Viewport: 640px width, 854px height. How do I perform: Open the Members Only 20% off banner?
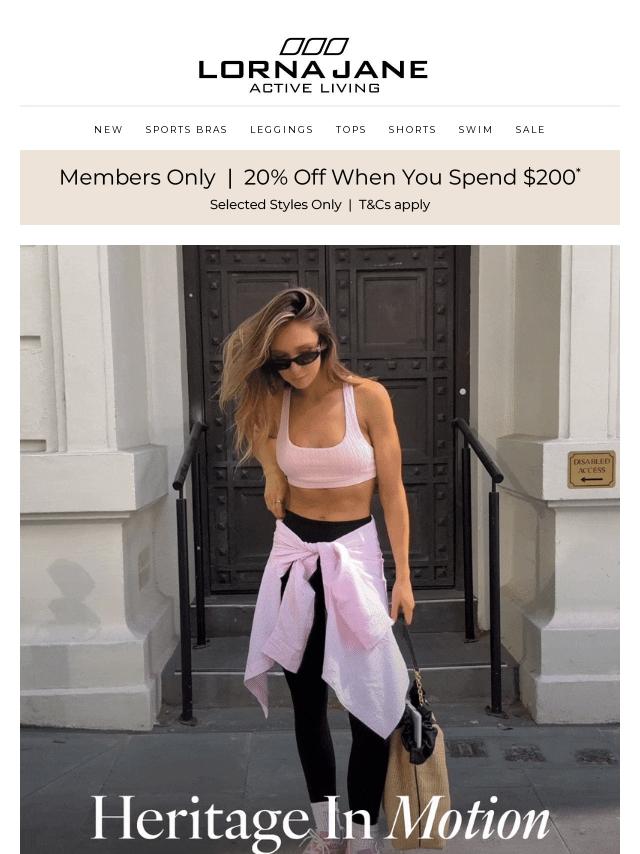320,187
